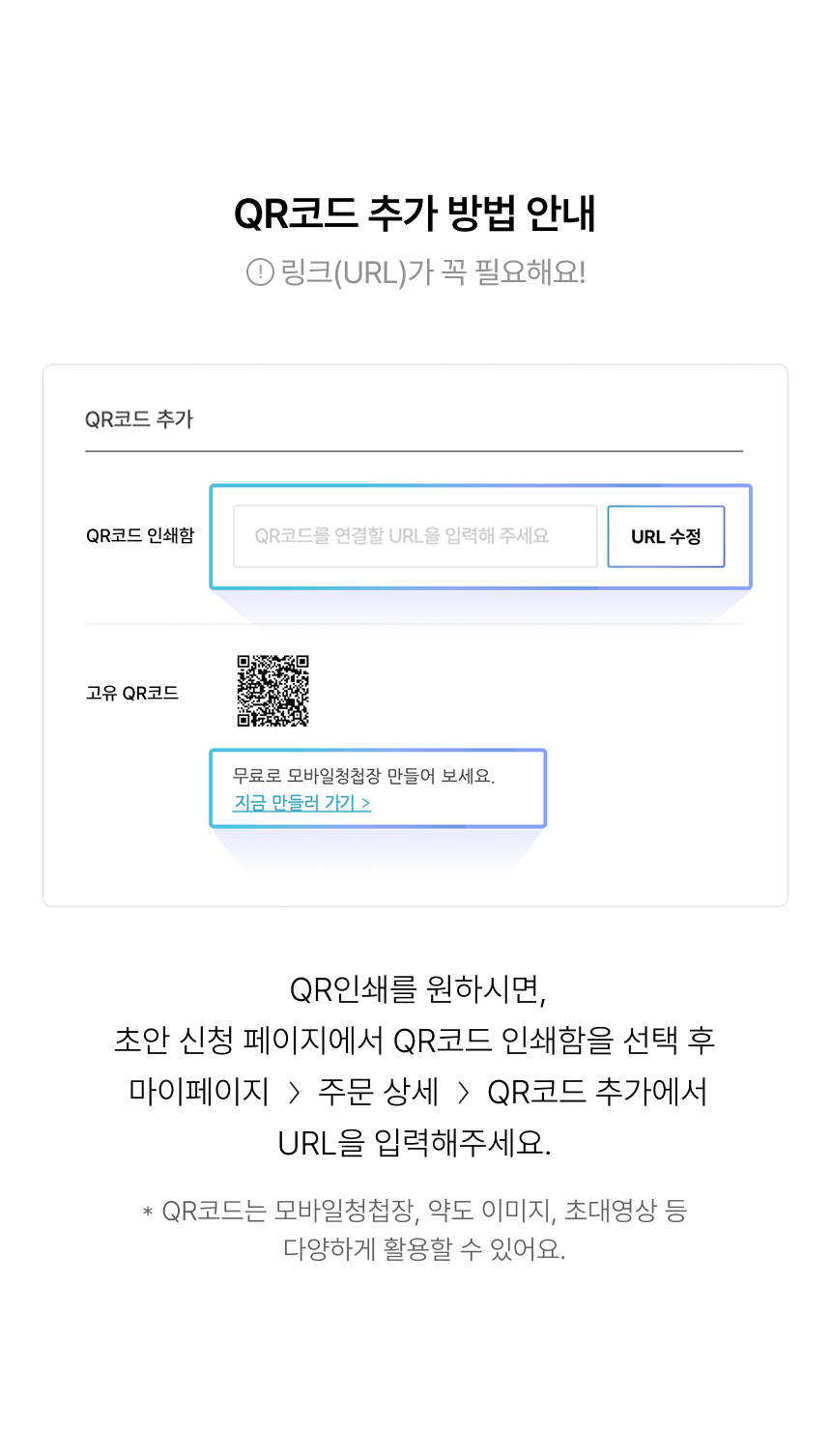Click the > arrow after 주문 상세
831x1456 pixels.
tap(462, 1091)
